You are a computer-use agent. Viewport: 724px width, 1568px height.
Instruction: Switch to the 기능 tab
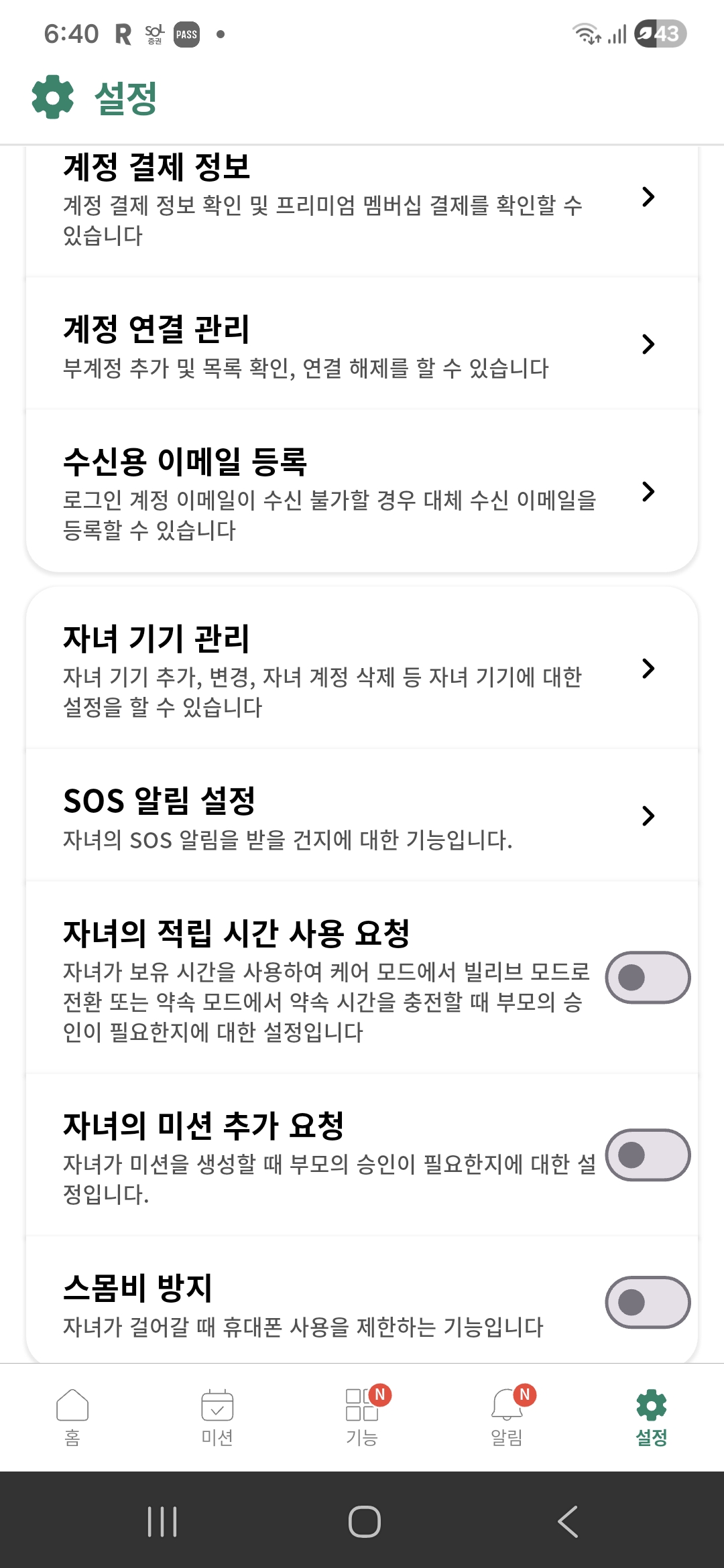362,1417
